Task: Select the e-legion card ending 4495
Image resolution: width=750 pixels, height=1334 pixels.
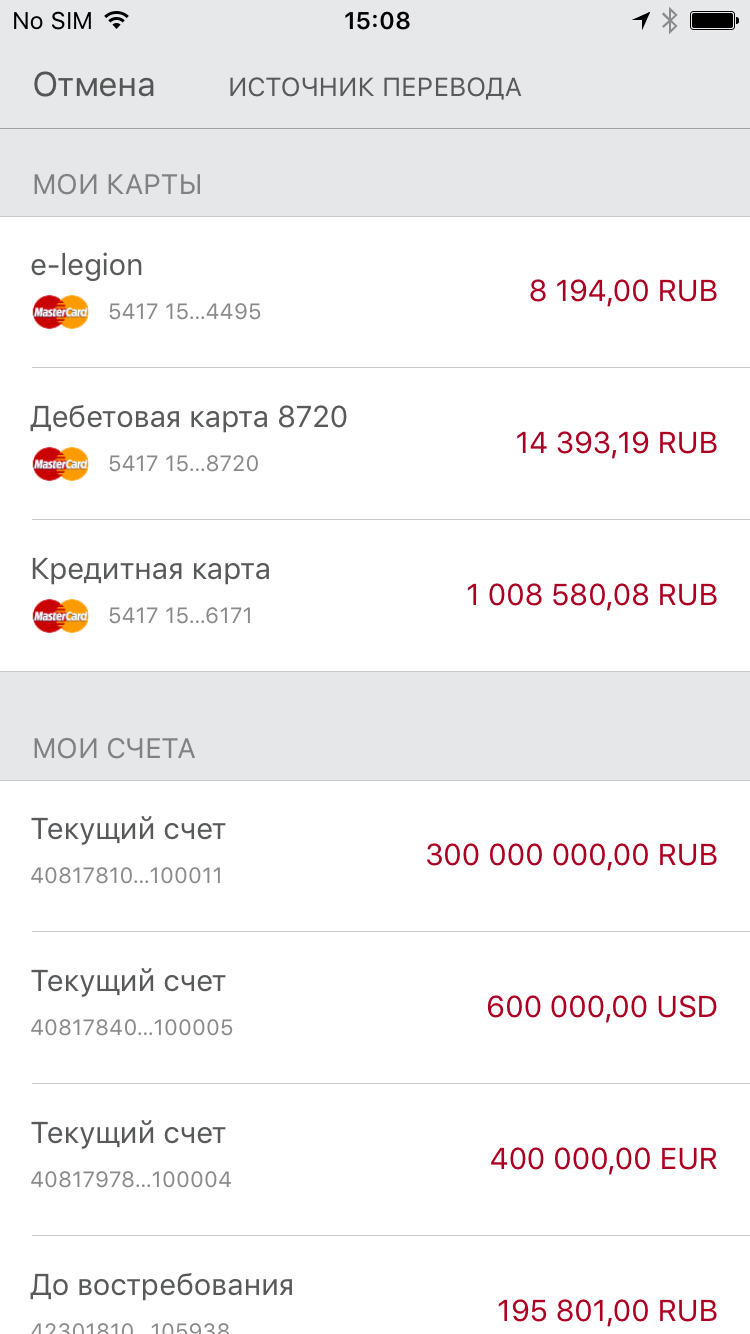Action: click(x=375, y=292)
